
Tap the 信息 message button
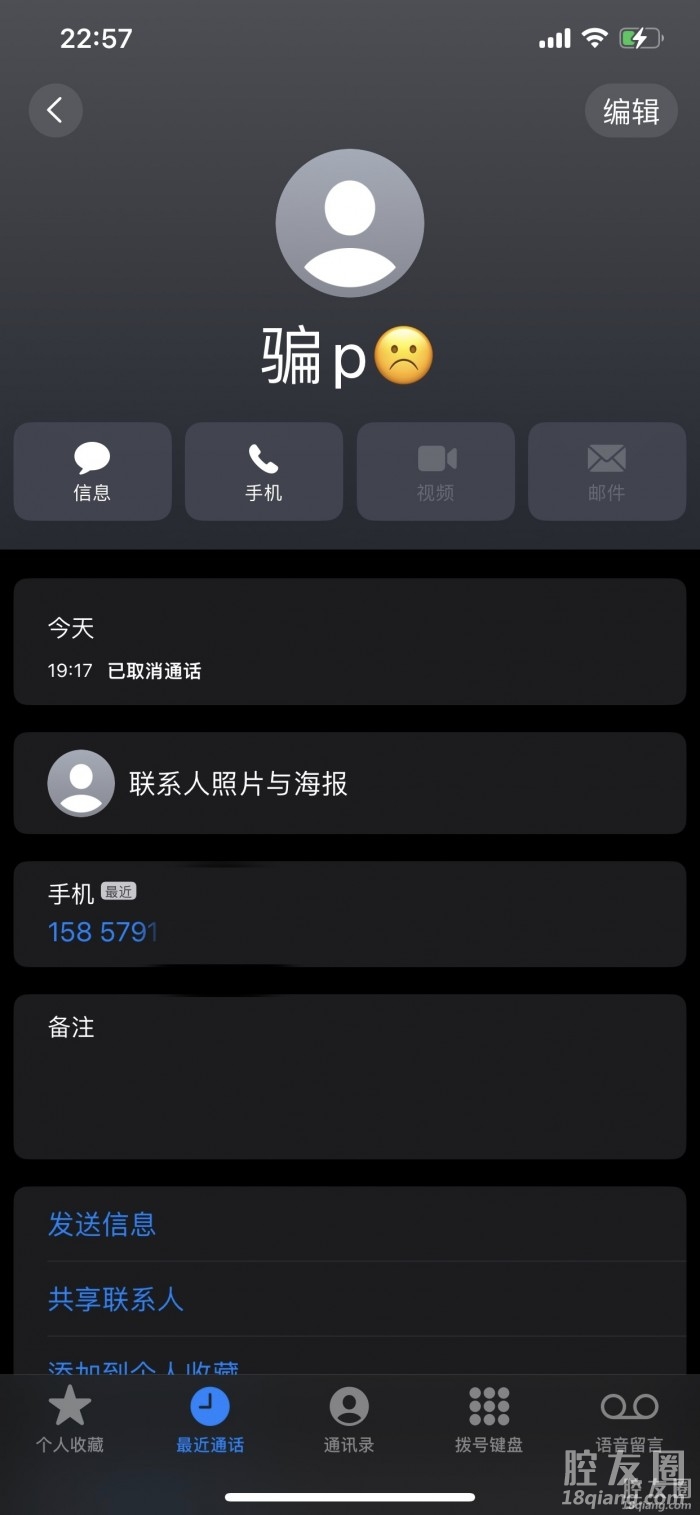tap(92, 471)
